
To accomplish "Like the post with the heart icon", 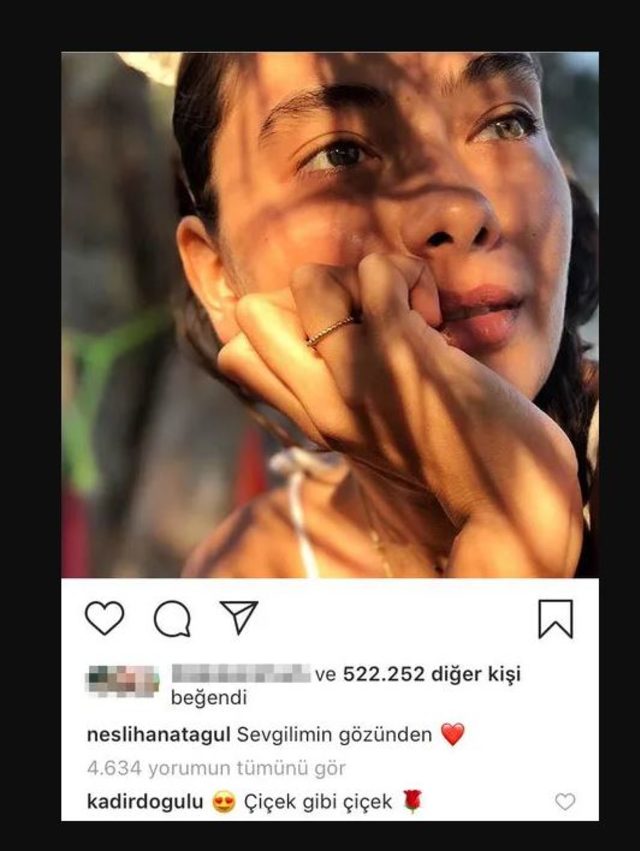I will [104, 619].
